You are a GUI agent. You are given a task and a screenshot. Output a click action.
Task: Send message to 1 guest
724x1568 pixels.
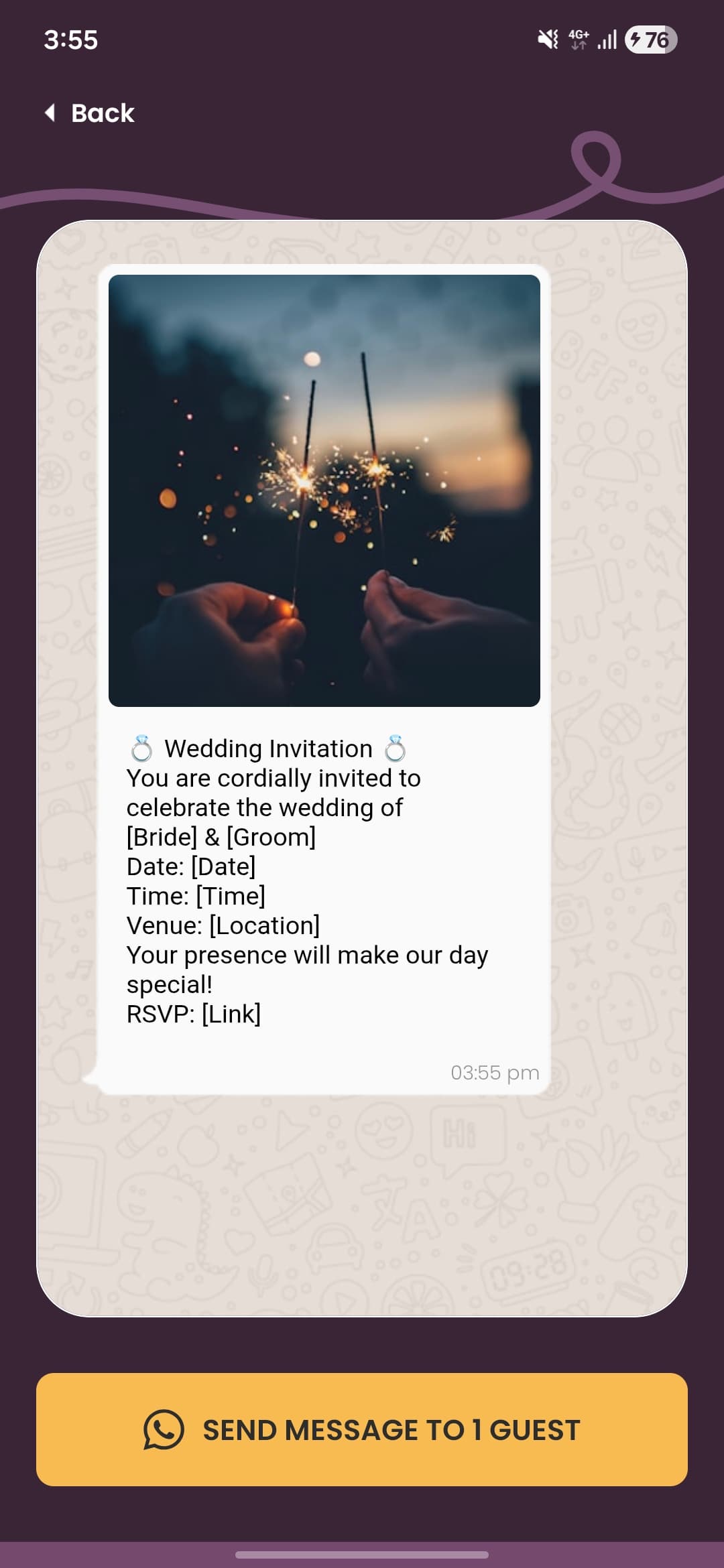tap(362, 1429)
